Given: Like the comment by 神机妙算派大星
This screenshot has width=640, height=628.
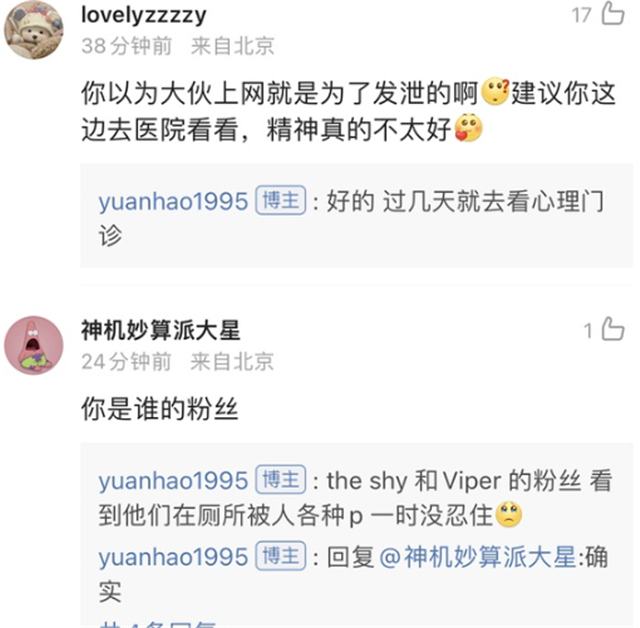Looking at the screenshot, I should pyautogui.click(x=612, y=329).
